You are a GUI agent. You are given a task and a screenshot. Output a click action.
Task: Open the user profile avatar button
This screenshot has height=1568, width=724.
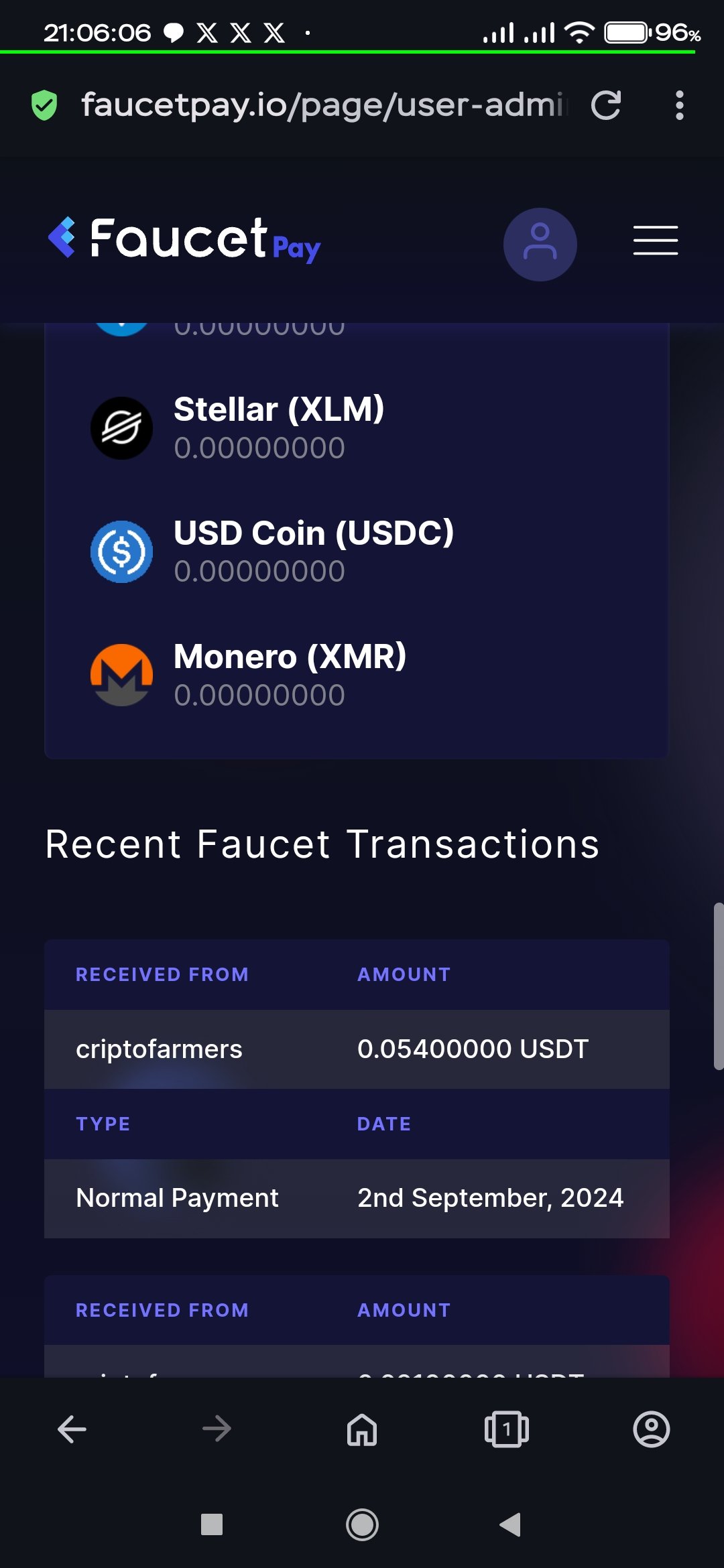point(540,244)
